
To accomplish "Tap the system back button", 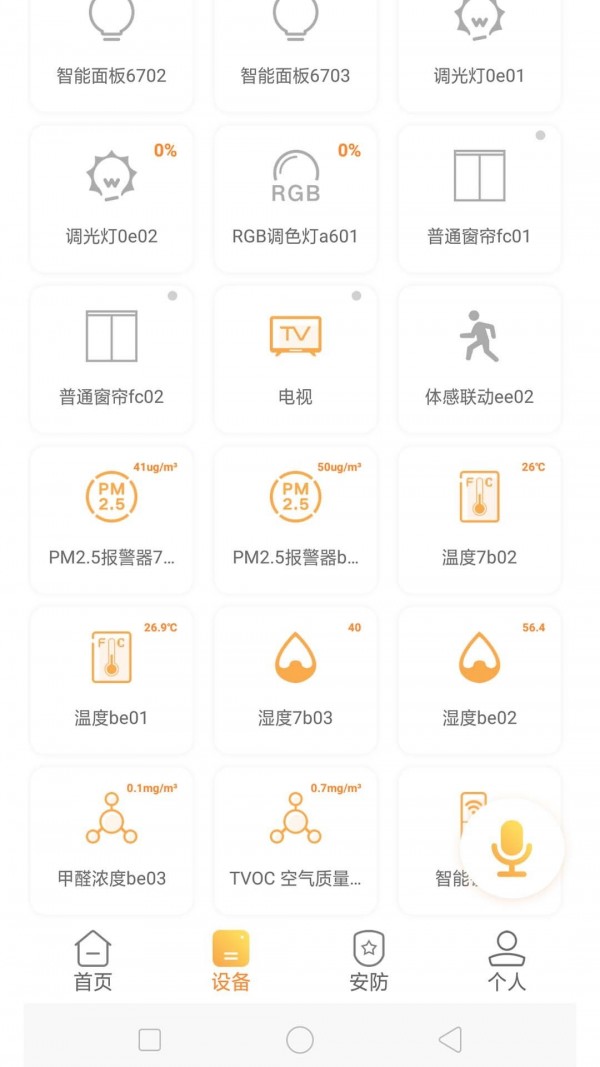I will pos(450,1040).
